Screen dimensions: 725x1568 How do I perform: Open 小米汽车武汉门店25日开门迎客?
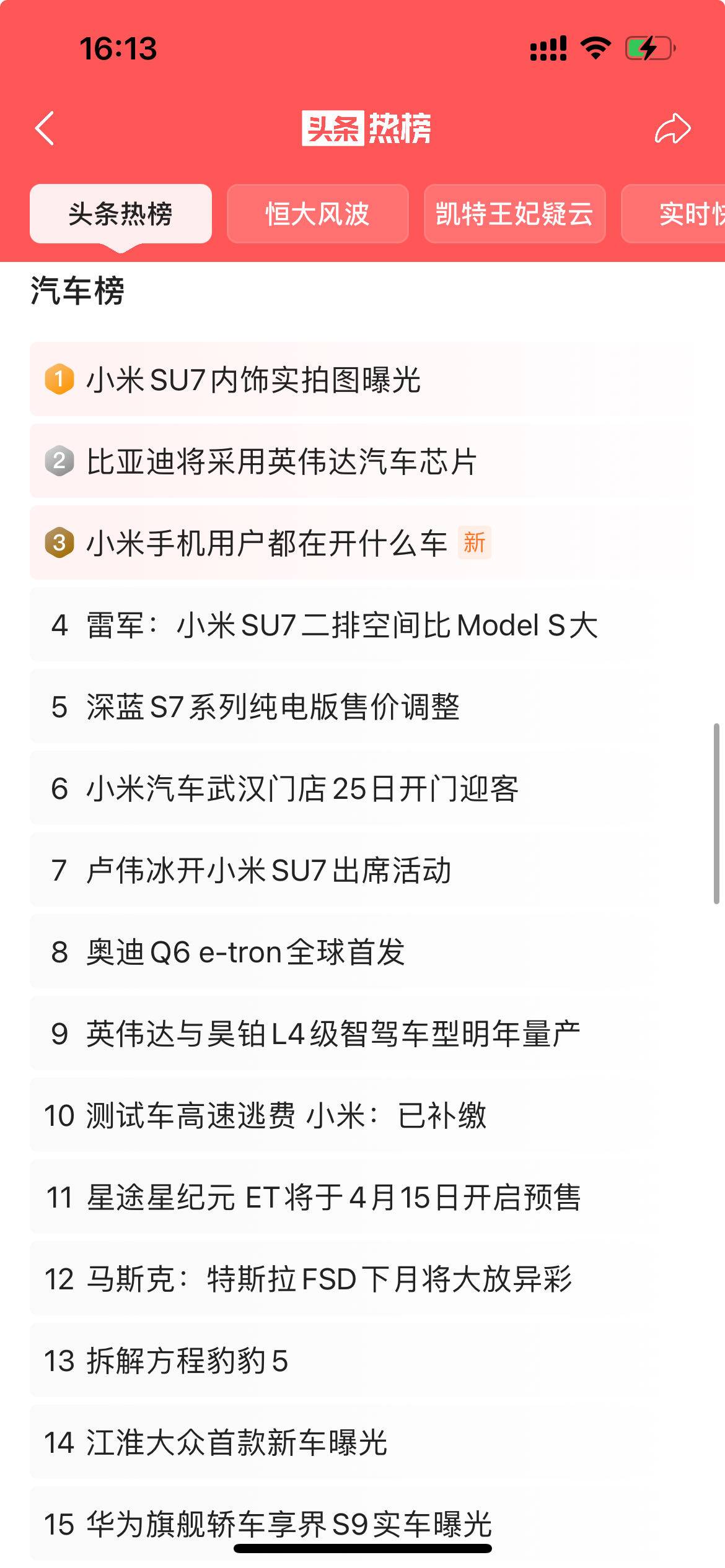pyautogui.click(x=362, y=788)
